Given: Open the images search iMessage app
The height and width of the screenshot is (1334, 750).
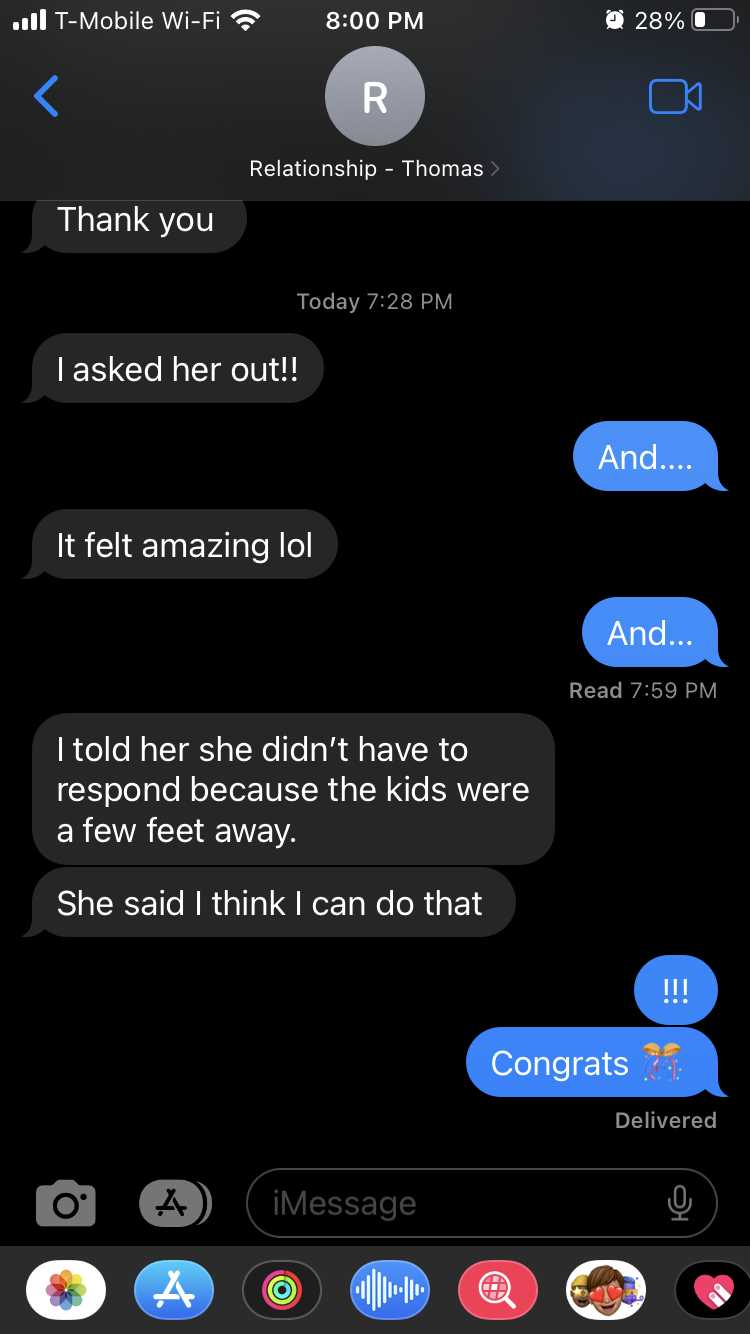Looking at the screenshot, I should pos(498,1290).
